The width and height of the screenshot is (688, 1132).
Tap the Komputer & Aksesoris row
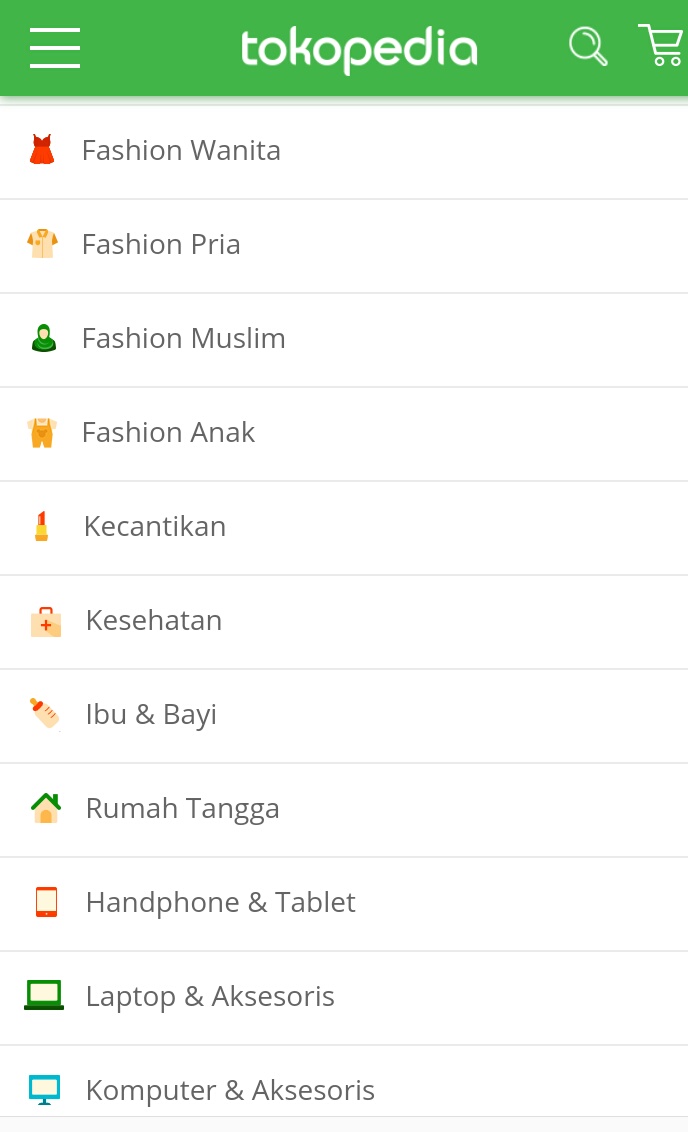pos(230,1089)
